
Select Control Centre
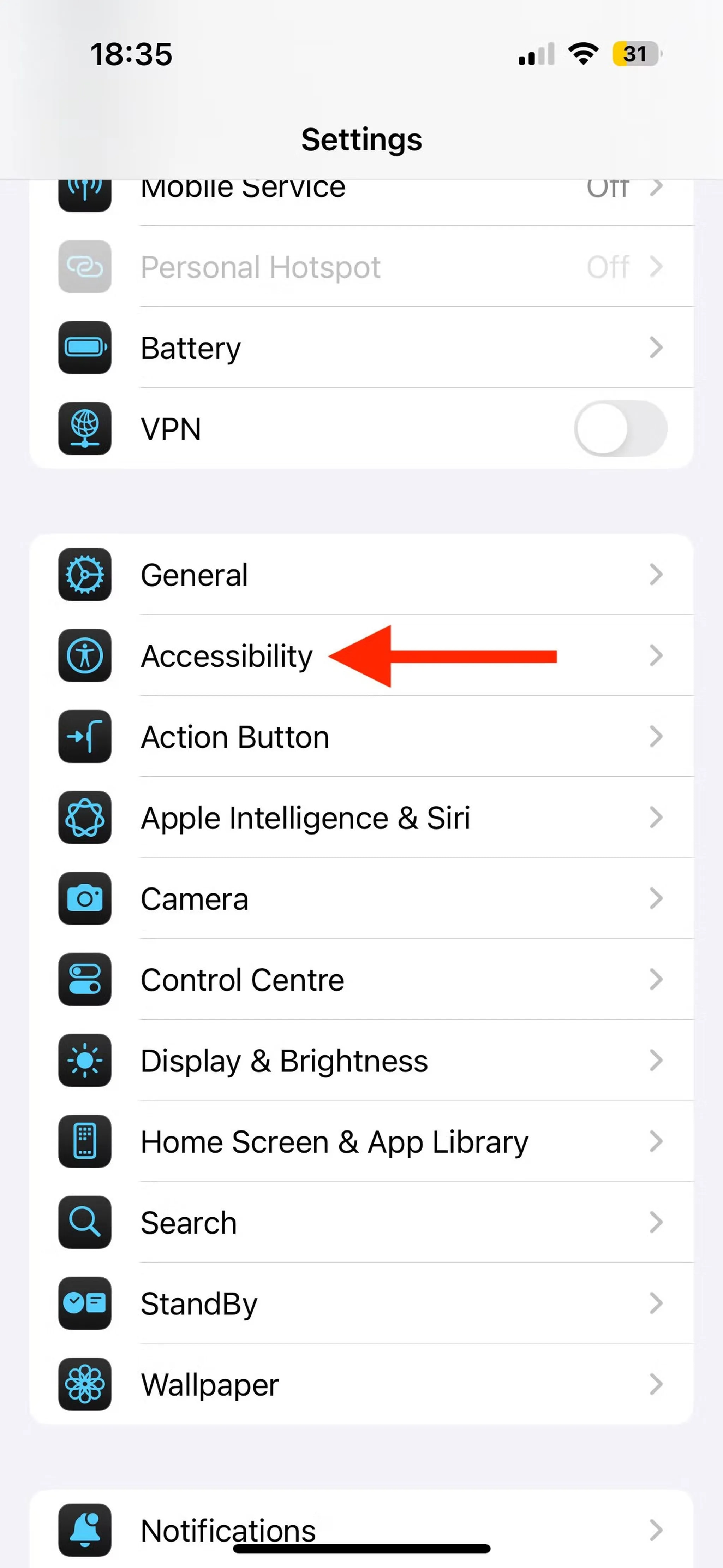coord(361,979)
